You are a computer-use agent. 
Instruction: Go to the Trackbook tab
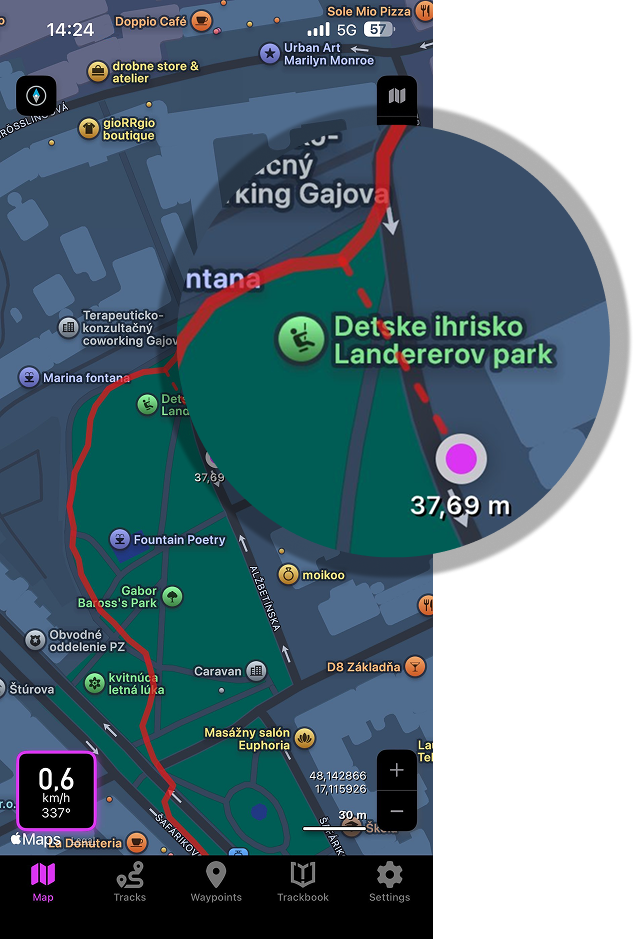[x=303, y=881]
